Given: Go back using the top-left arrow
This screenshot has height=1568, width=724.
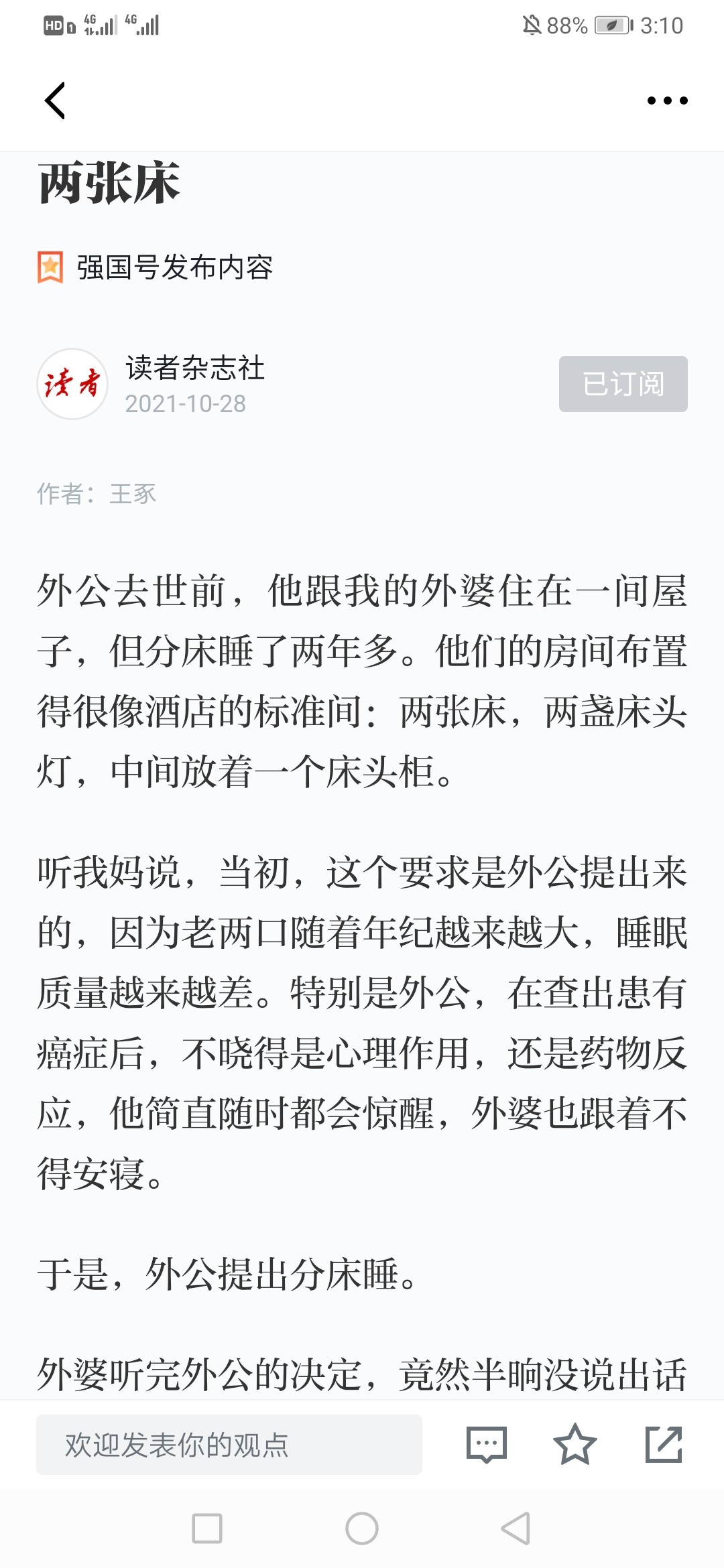Looking at the screenshot, I should point(55,101).
